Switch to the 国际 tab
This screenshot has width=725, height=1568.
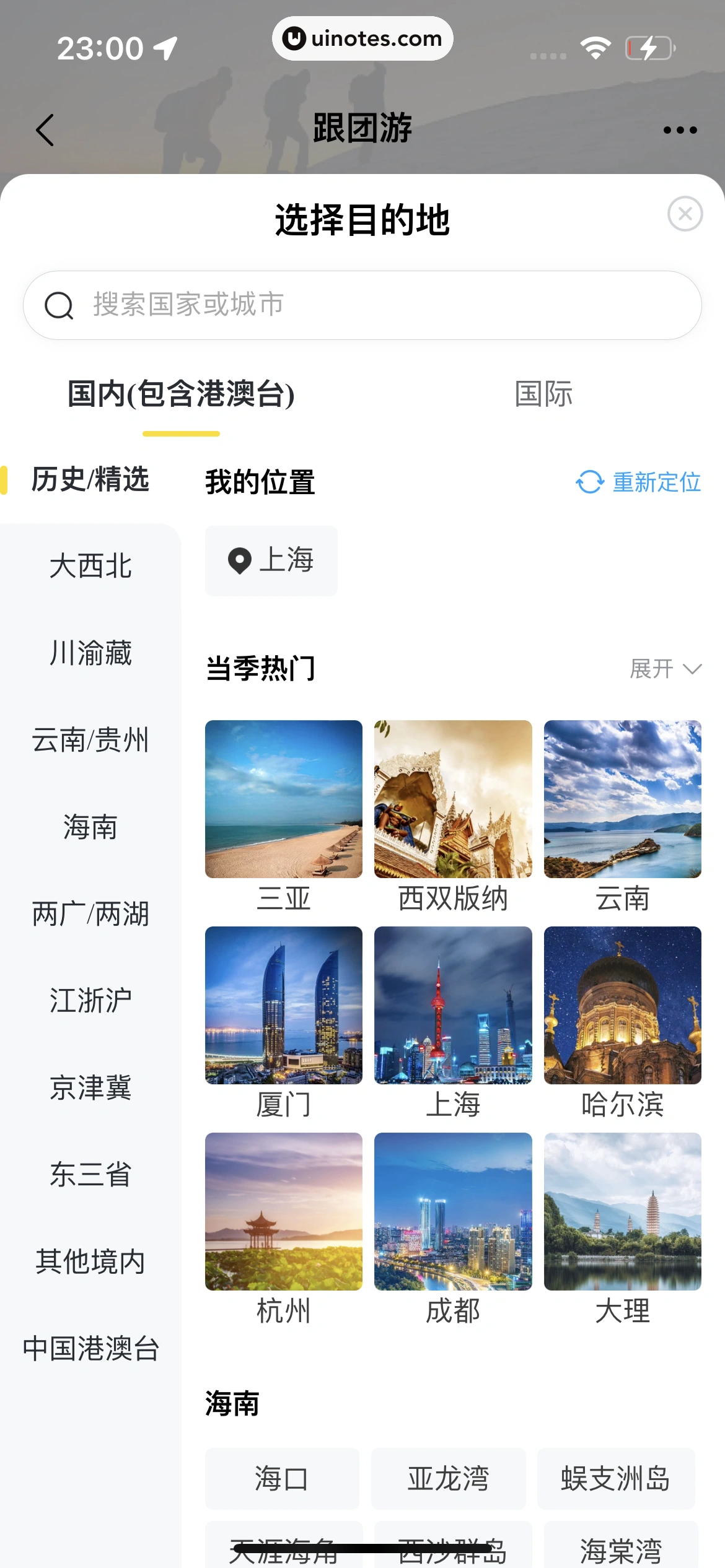point(543,394)
